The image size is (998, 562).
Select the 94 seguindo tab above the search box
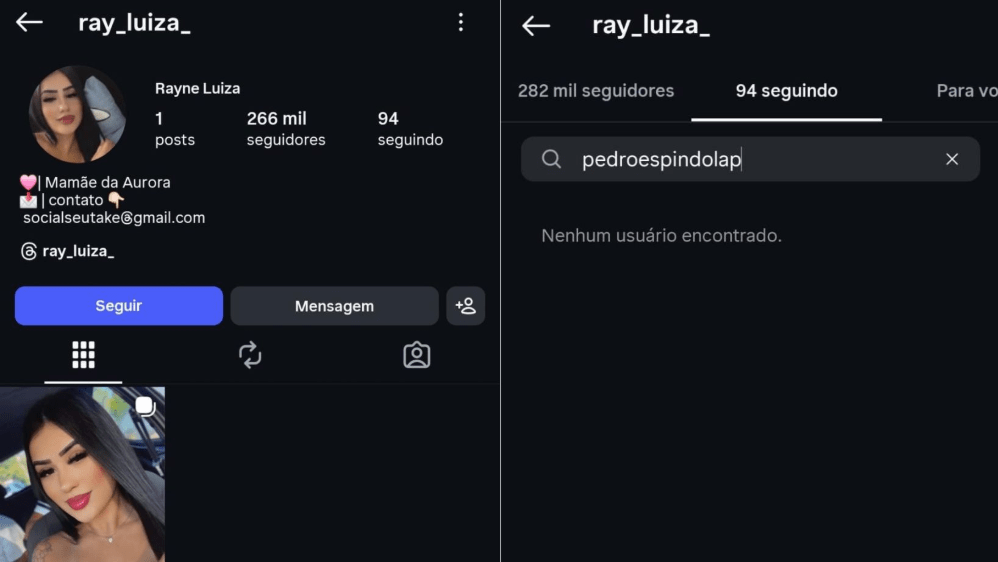[x=786, y=91]
